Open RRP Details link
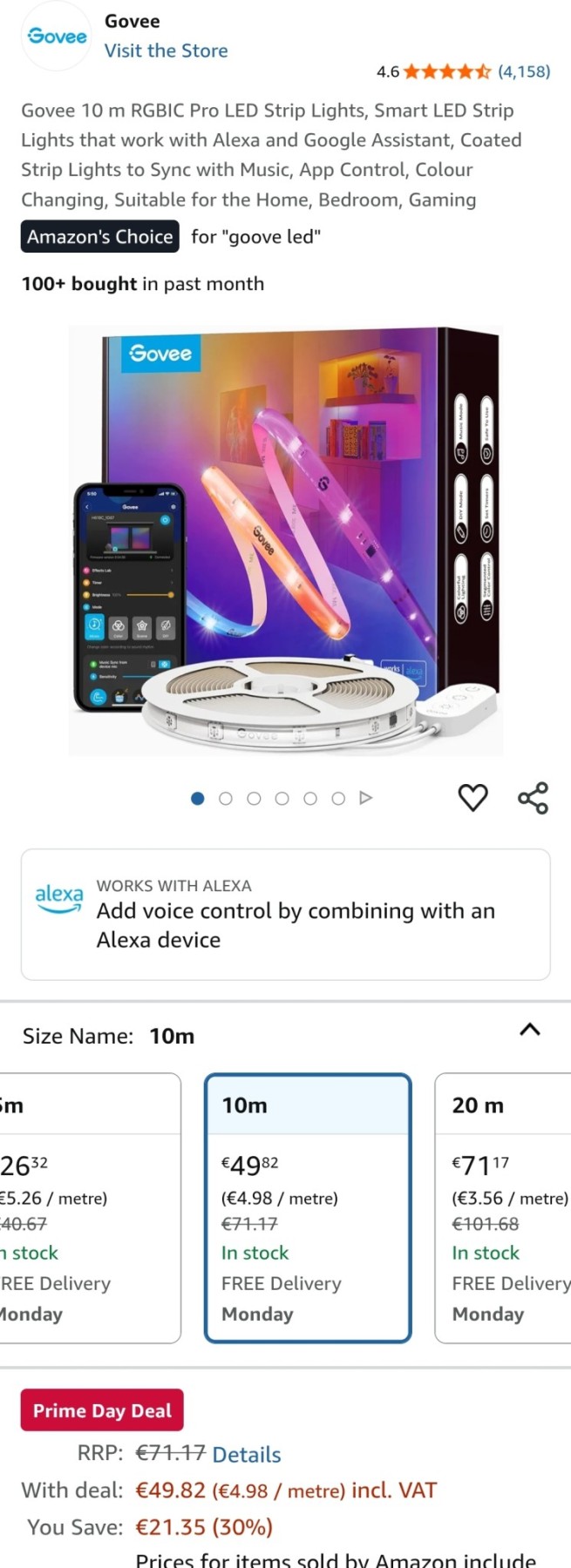This screenshot has width=571, height=1568. pos(247,1455)
